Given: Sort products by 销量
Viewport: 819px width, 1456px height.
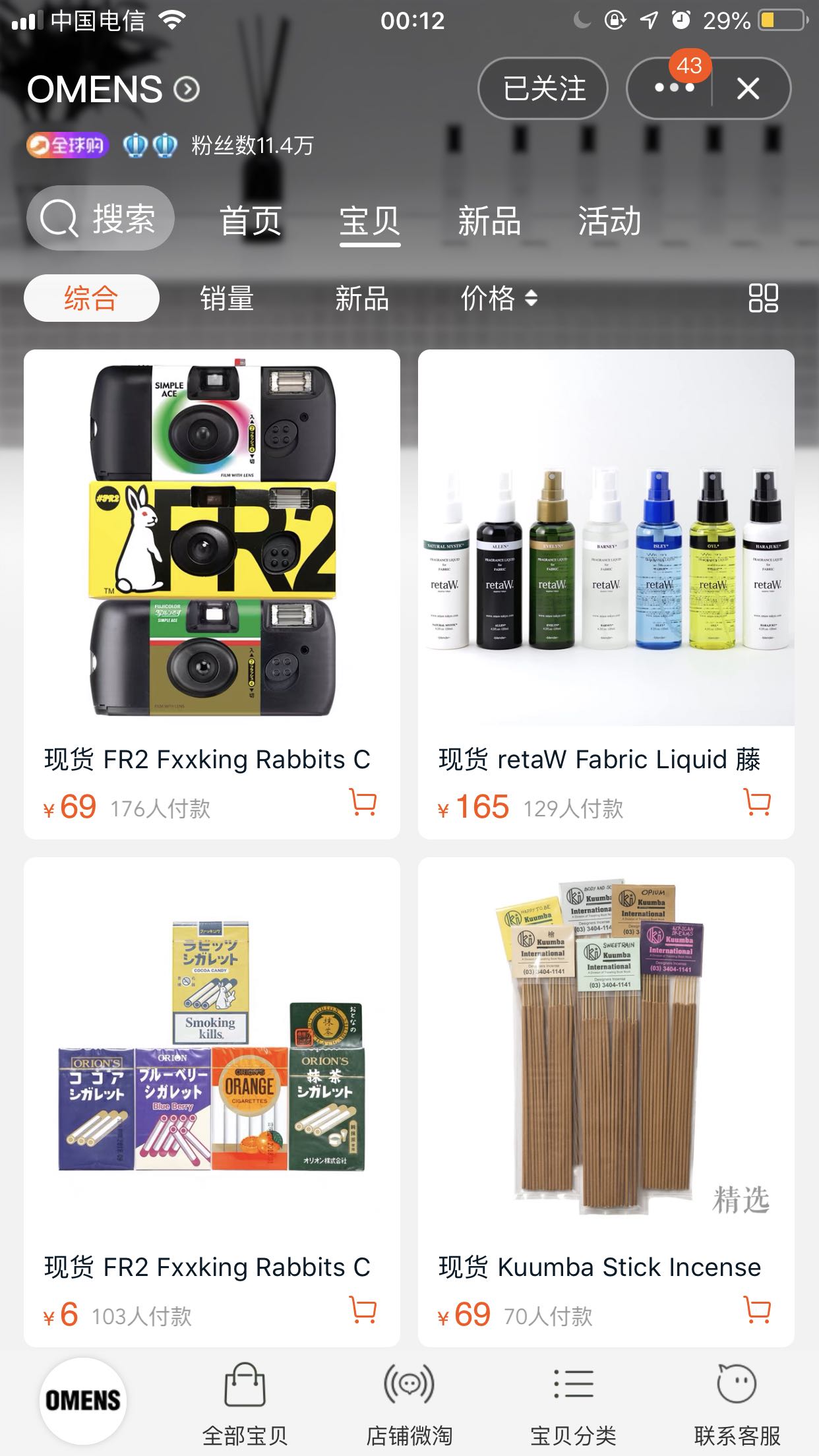Looking at the screenshot, I should click(227, 299).
